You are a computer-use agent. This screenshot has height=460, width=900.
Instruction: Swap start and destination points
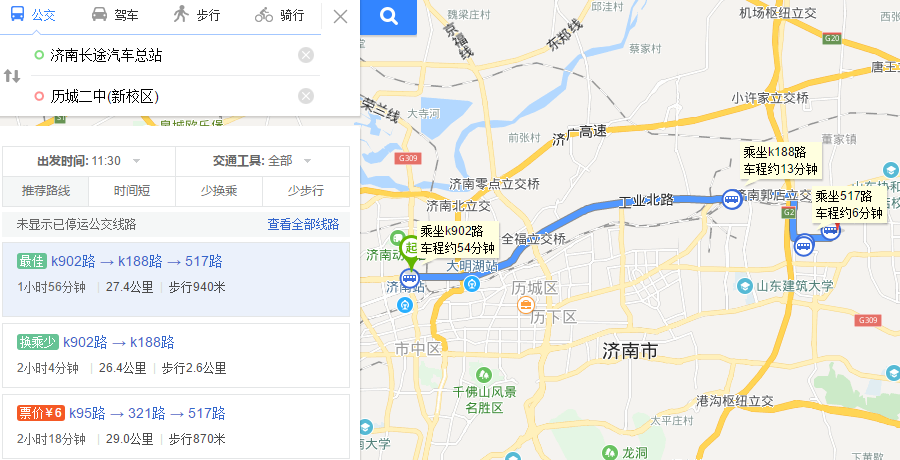12,76
